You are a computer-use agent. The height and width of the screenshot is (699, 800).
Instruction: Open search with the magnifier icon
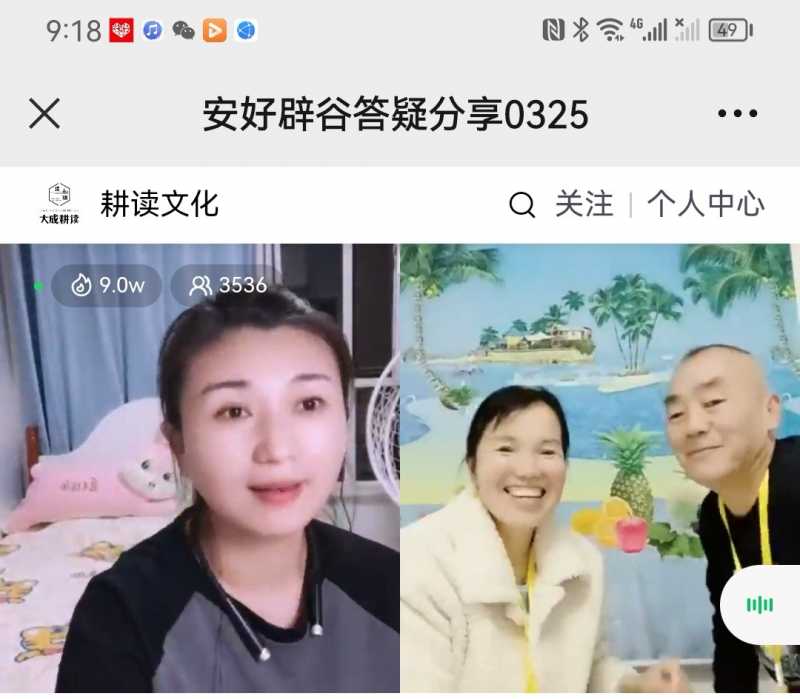[522, 205]
